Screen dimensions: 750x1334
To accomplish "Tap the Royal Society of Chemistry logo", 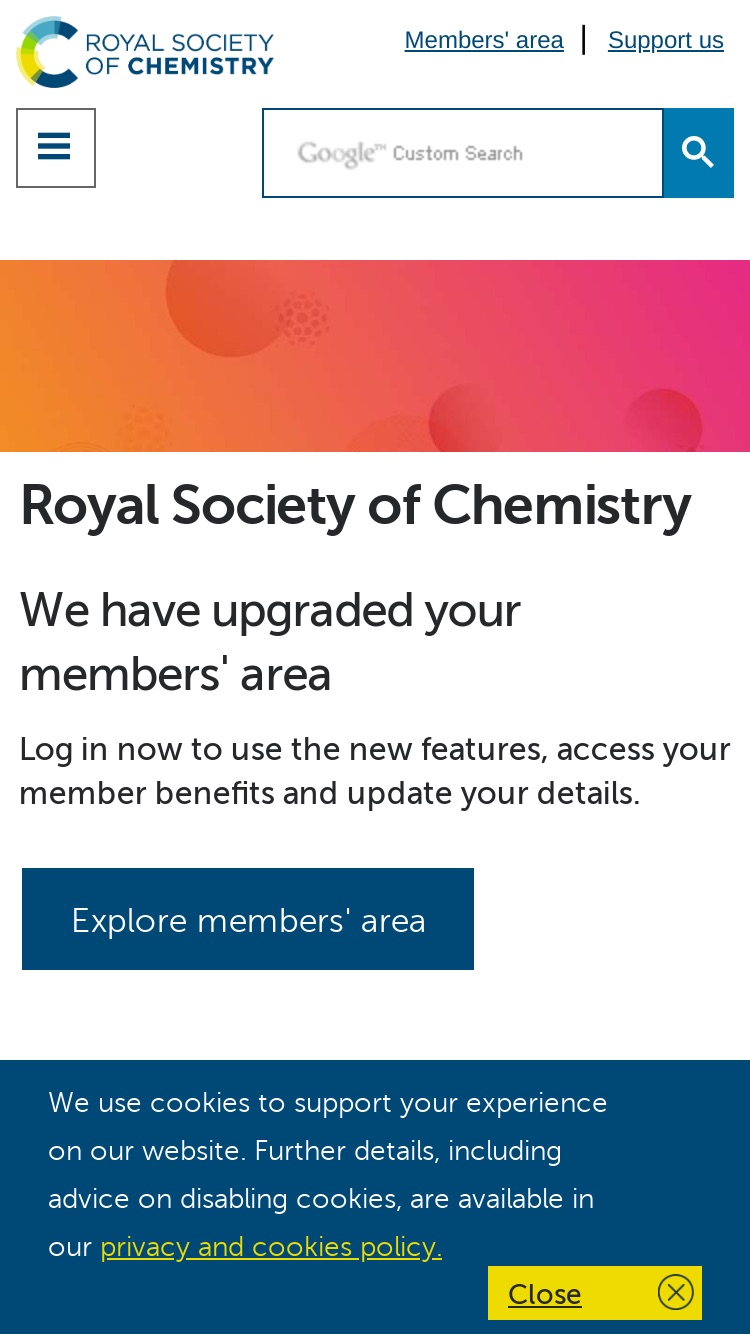I will 145,52.
